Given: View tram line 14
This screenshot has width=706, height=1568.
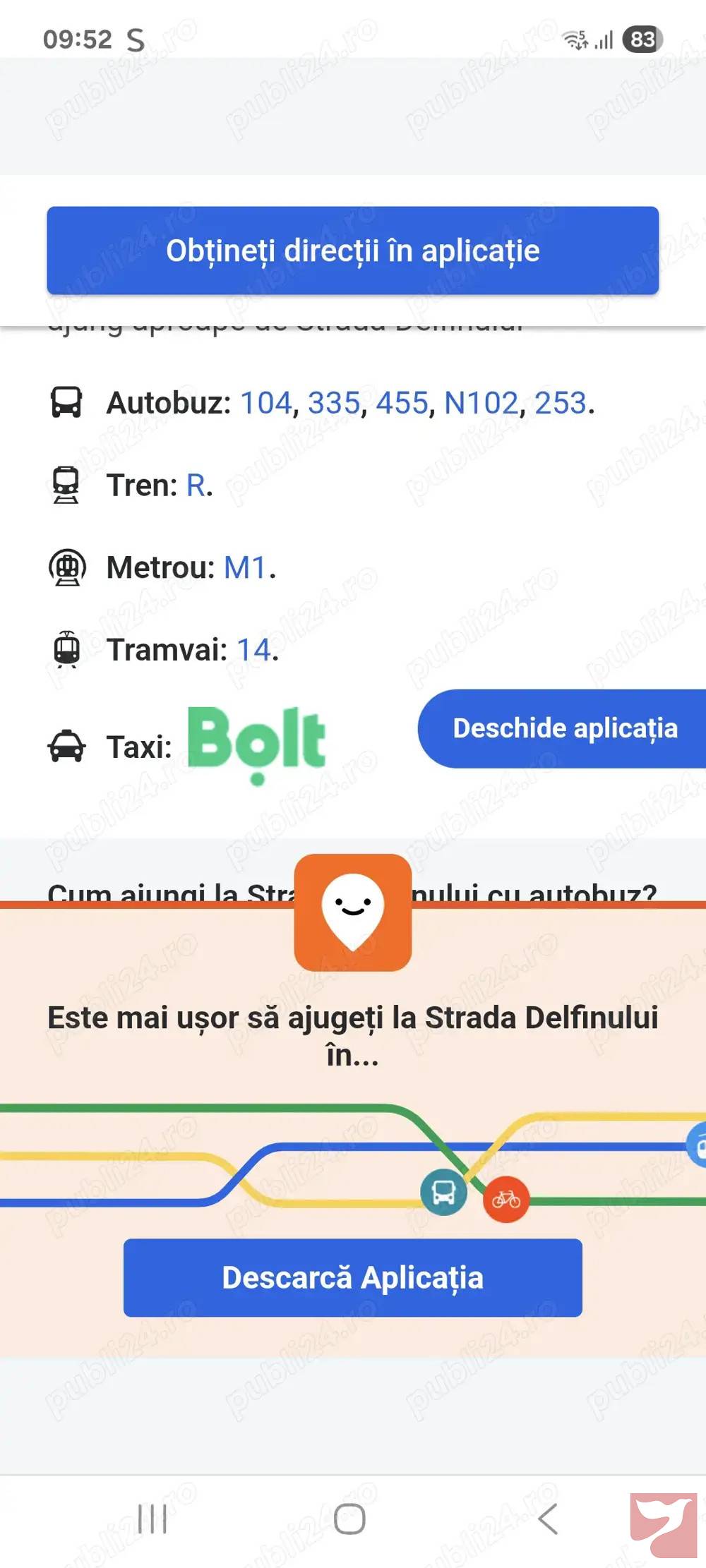Looking at the screenshot, I should (x=253, y=650).
